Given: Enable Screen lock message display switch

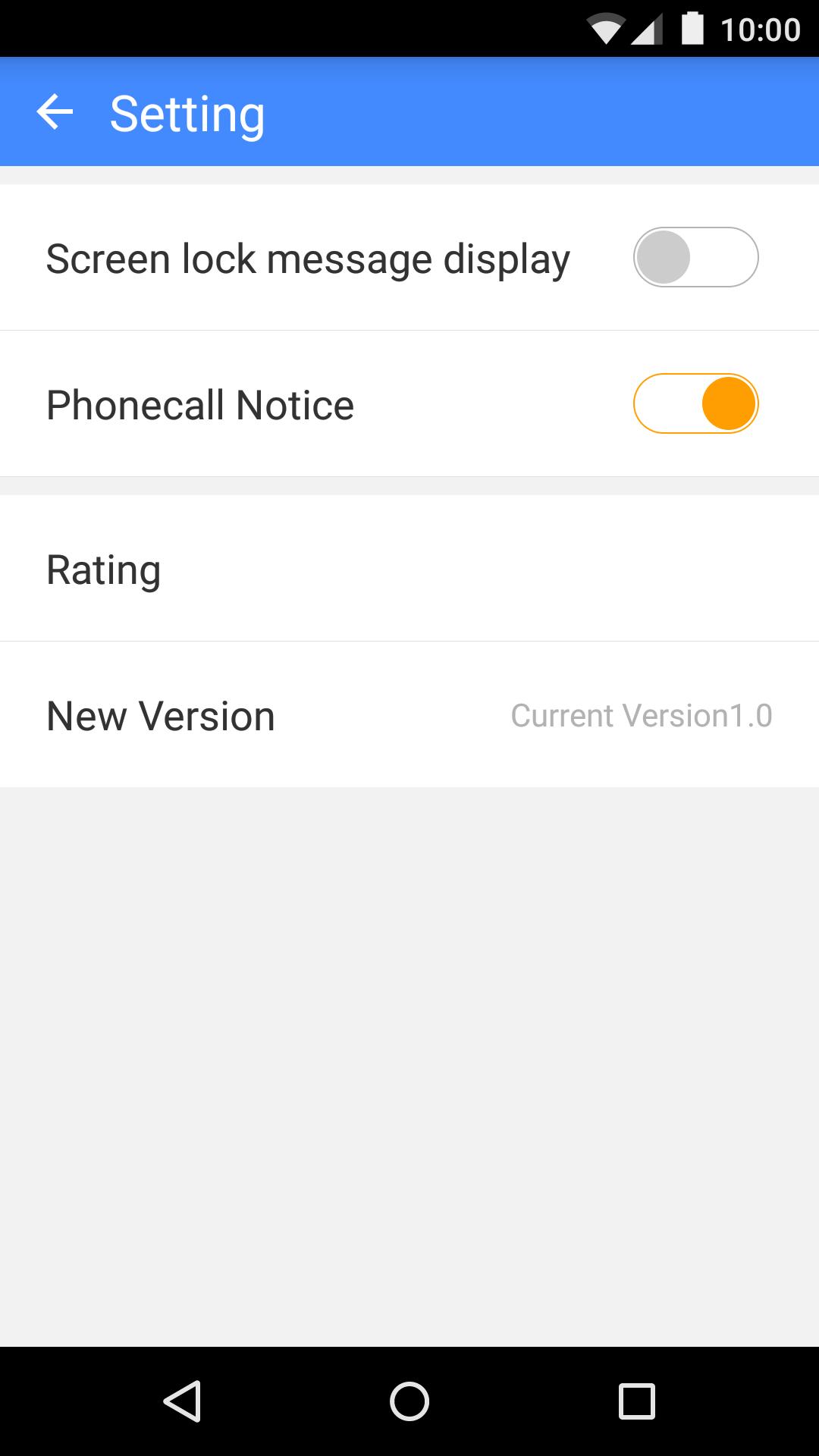Looking at the screenshot, I should tap(695, 257).
